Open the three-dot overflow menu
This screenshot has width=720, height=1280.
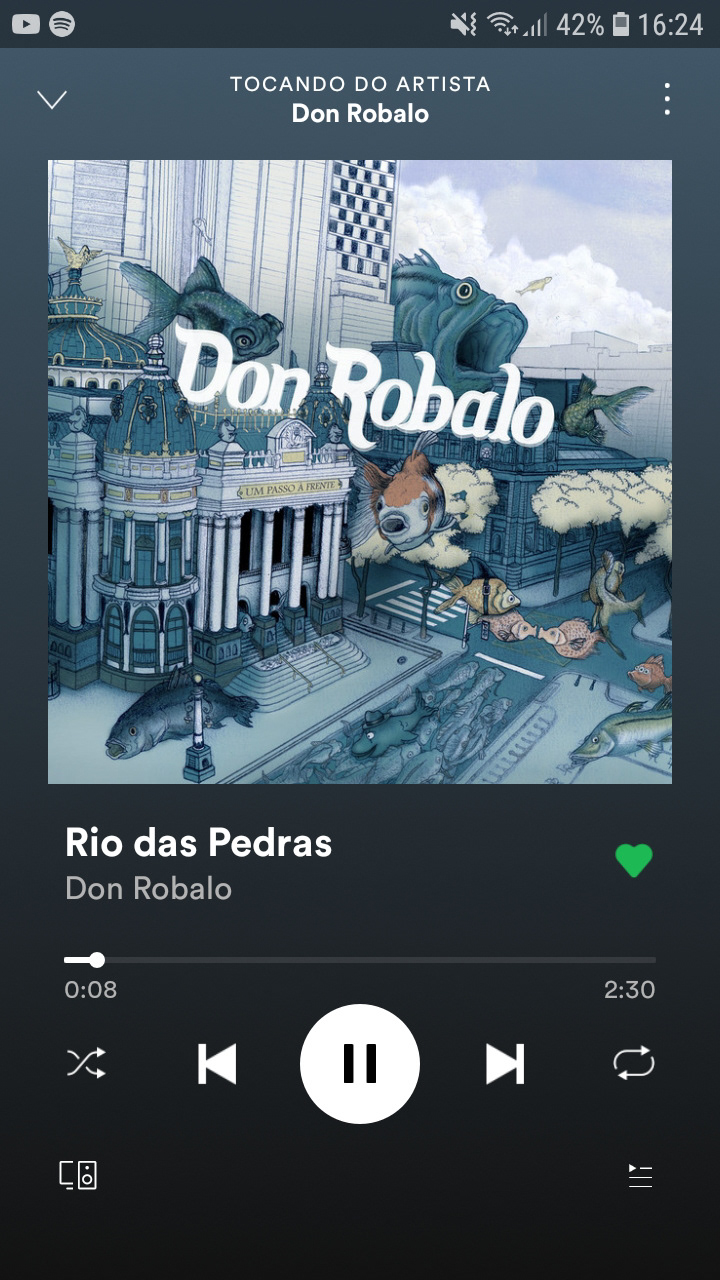point(667,99)
